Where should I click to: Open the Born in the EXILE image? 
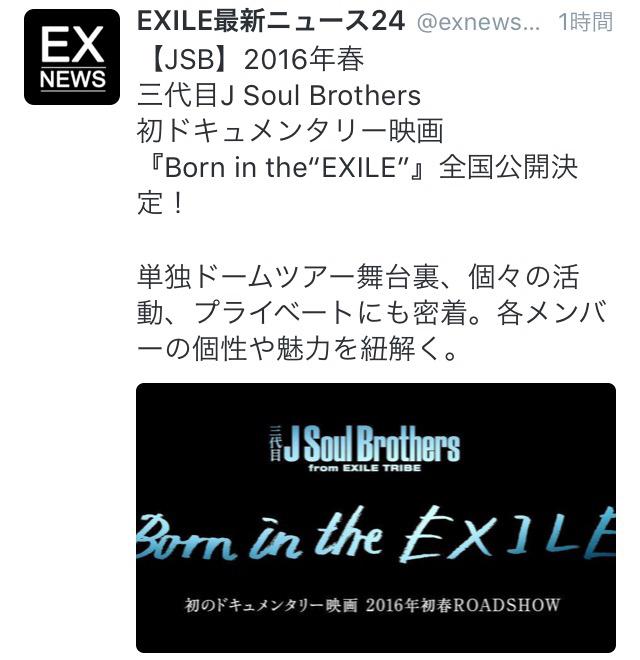(x=376, y=518)
